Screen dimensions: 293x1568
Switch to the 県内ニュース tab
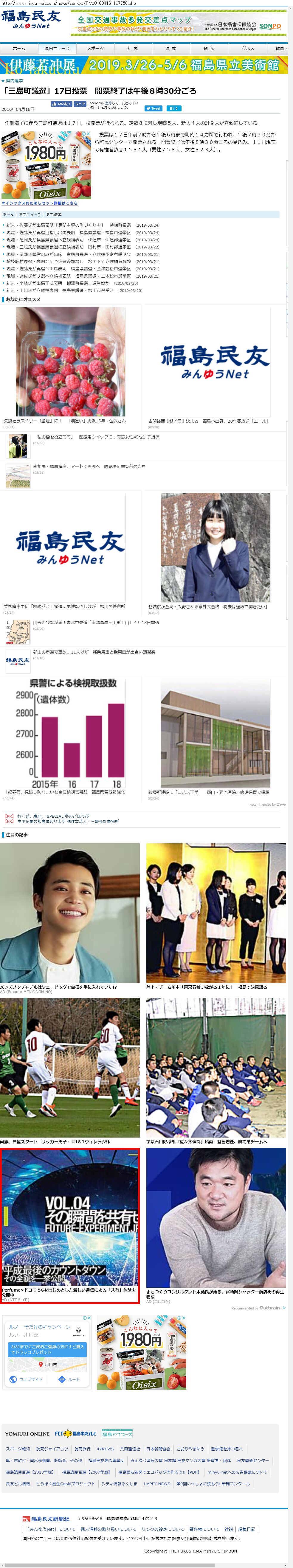57,48
